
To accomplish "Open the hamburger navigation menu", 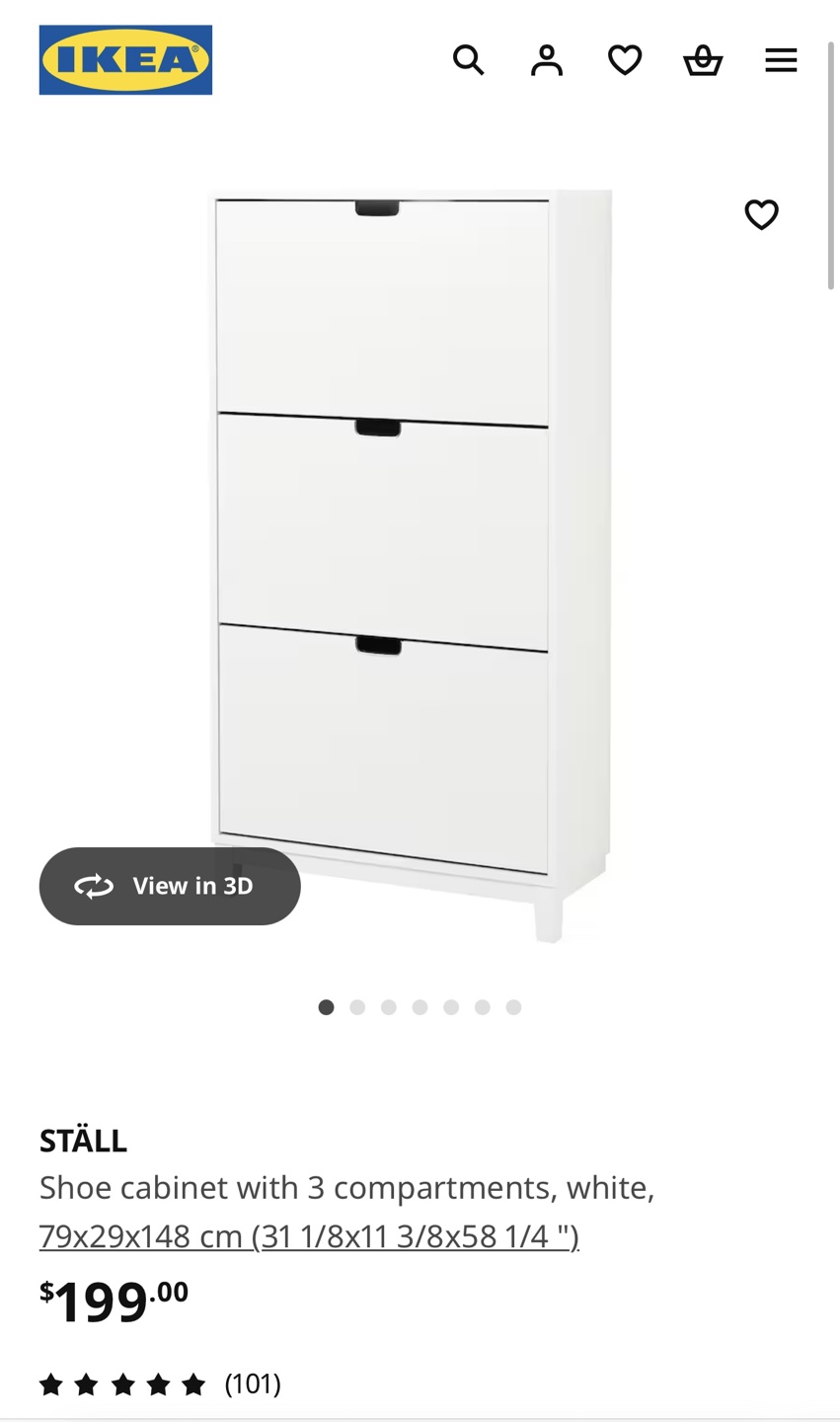I will 781,59.
